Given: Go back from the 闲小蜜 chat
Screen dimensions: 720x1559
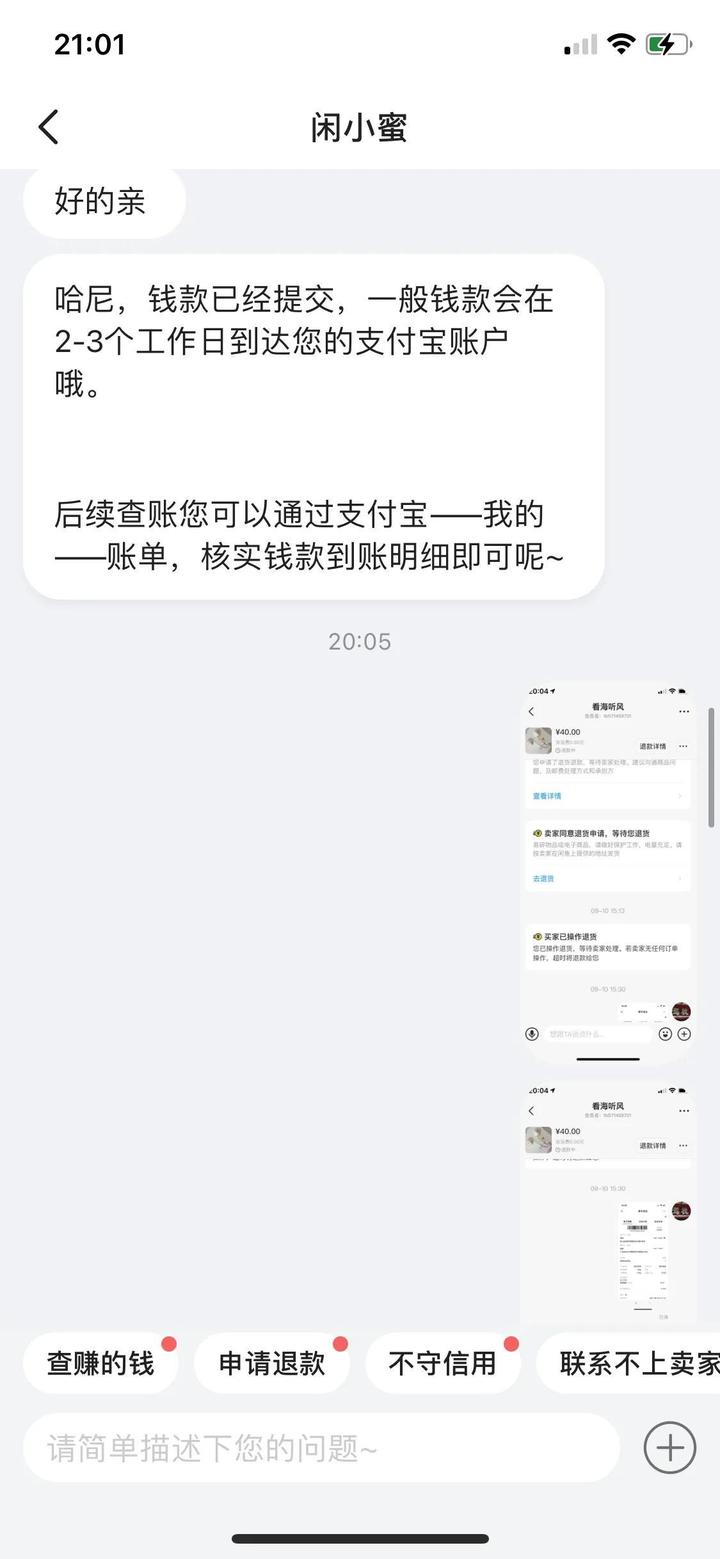Looking at the screenshot, I should (48, 127).
